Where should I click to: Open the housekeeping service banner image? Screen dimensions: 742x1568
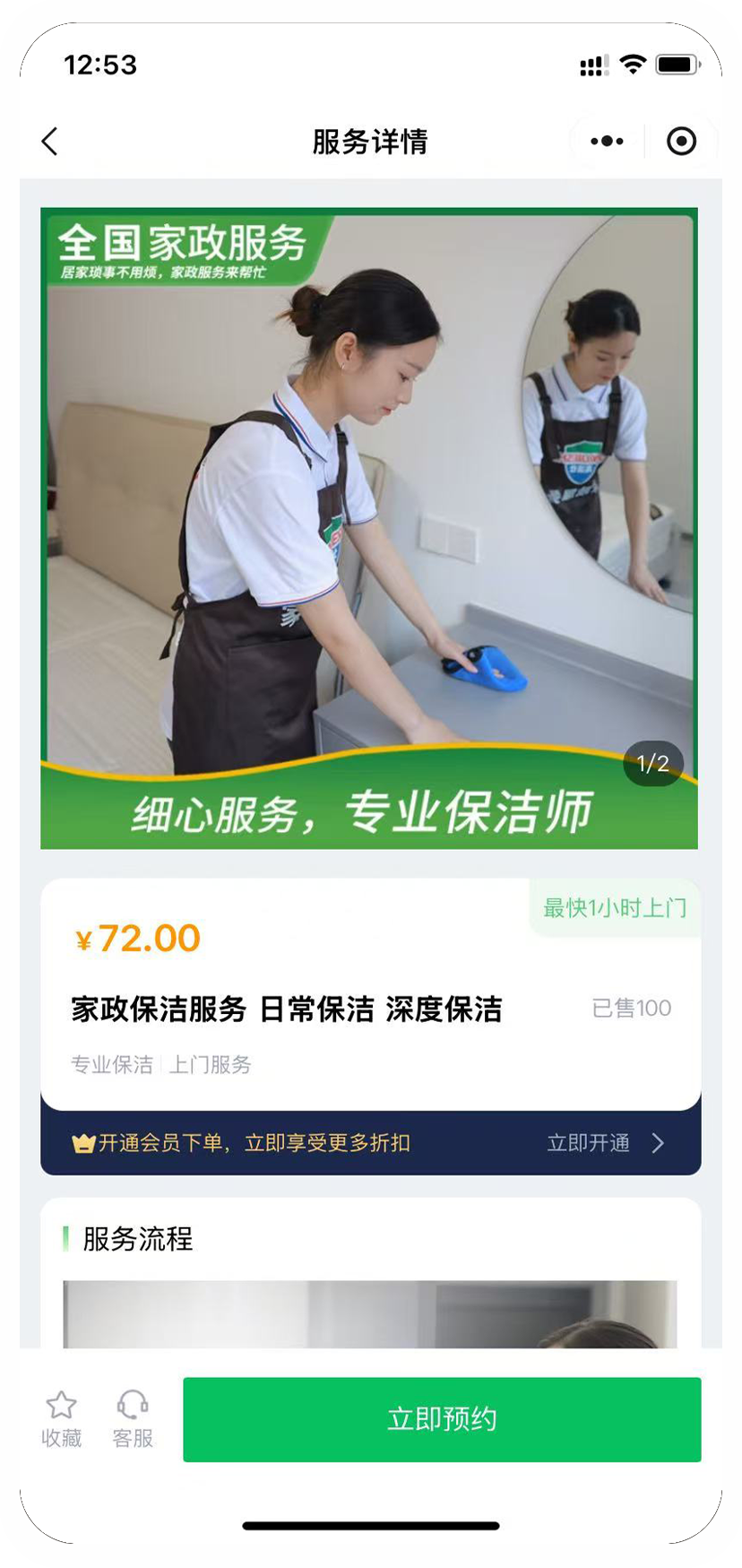pos(369,528)
